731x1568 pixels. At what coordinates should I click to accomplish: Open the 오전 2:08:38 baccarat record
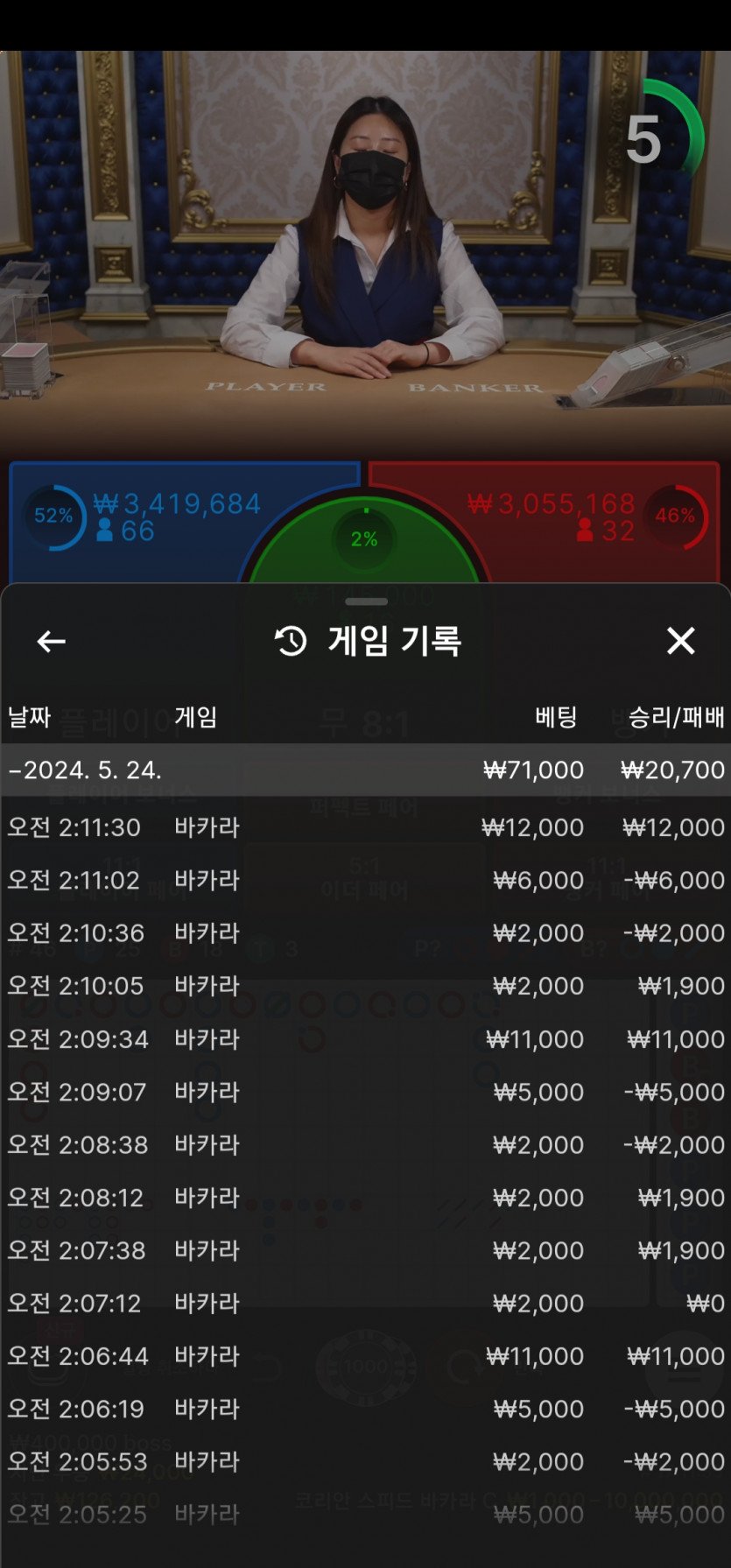(365, 1144)
